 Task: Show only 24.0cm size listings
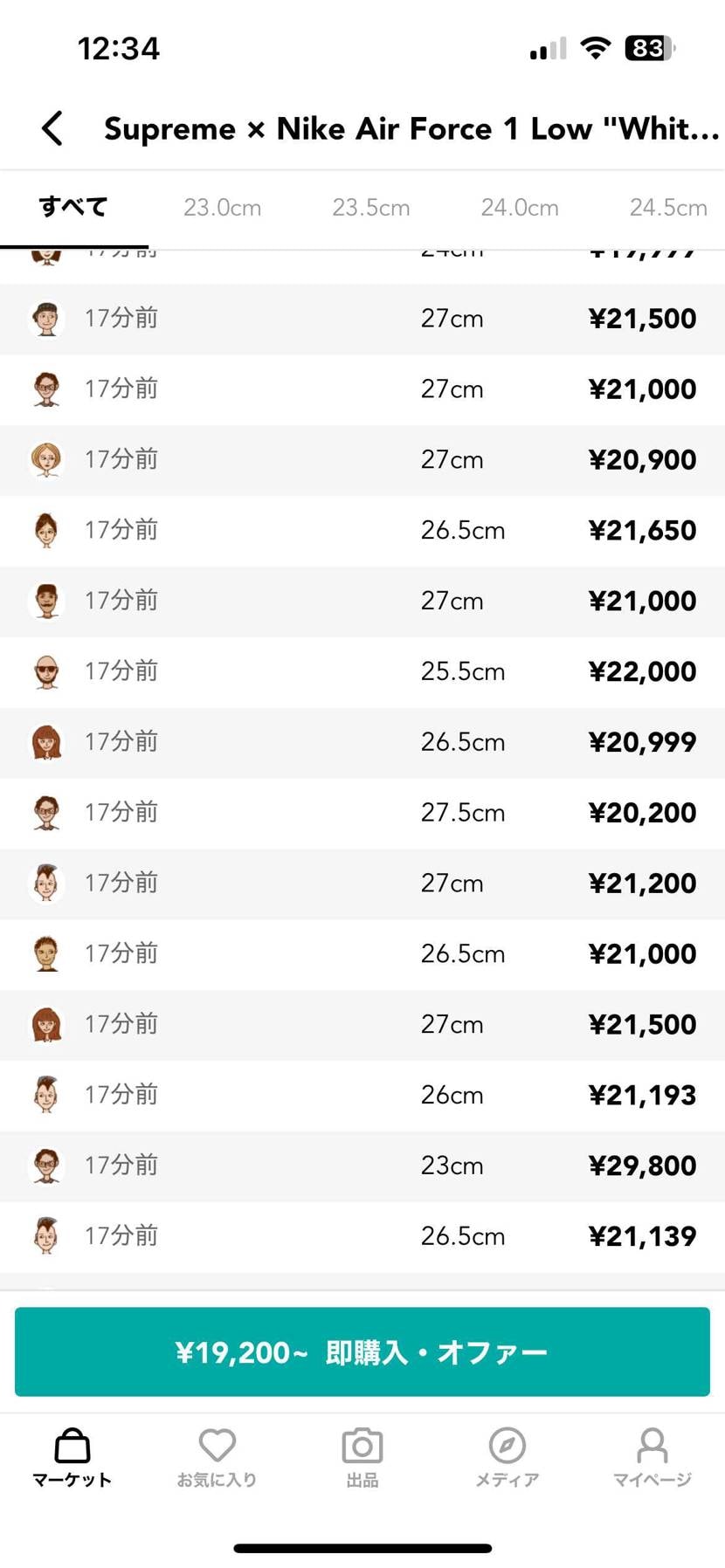(x=519, y=208)
